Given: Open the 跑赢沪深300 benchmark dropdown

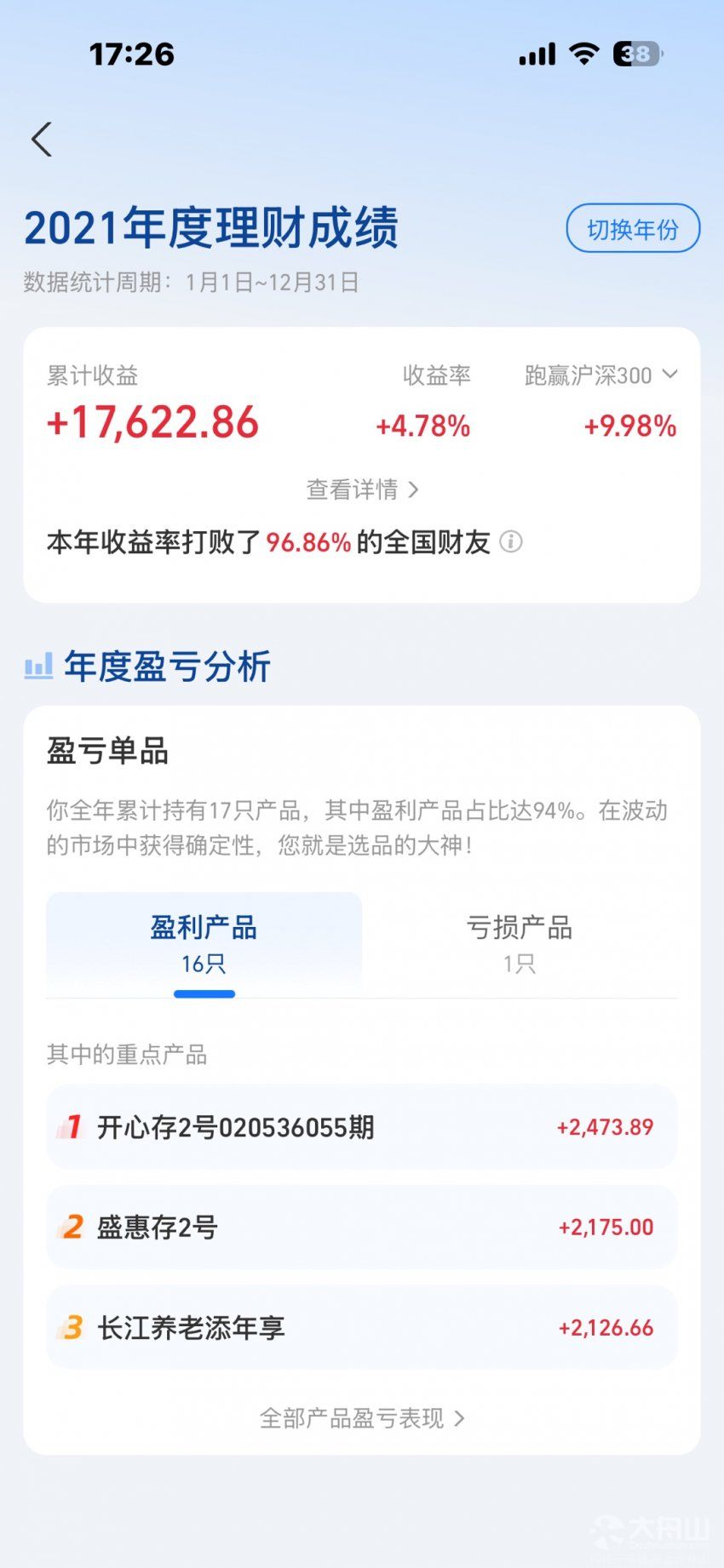Looking at the screenshot, I should (601, 375).
